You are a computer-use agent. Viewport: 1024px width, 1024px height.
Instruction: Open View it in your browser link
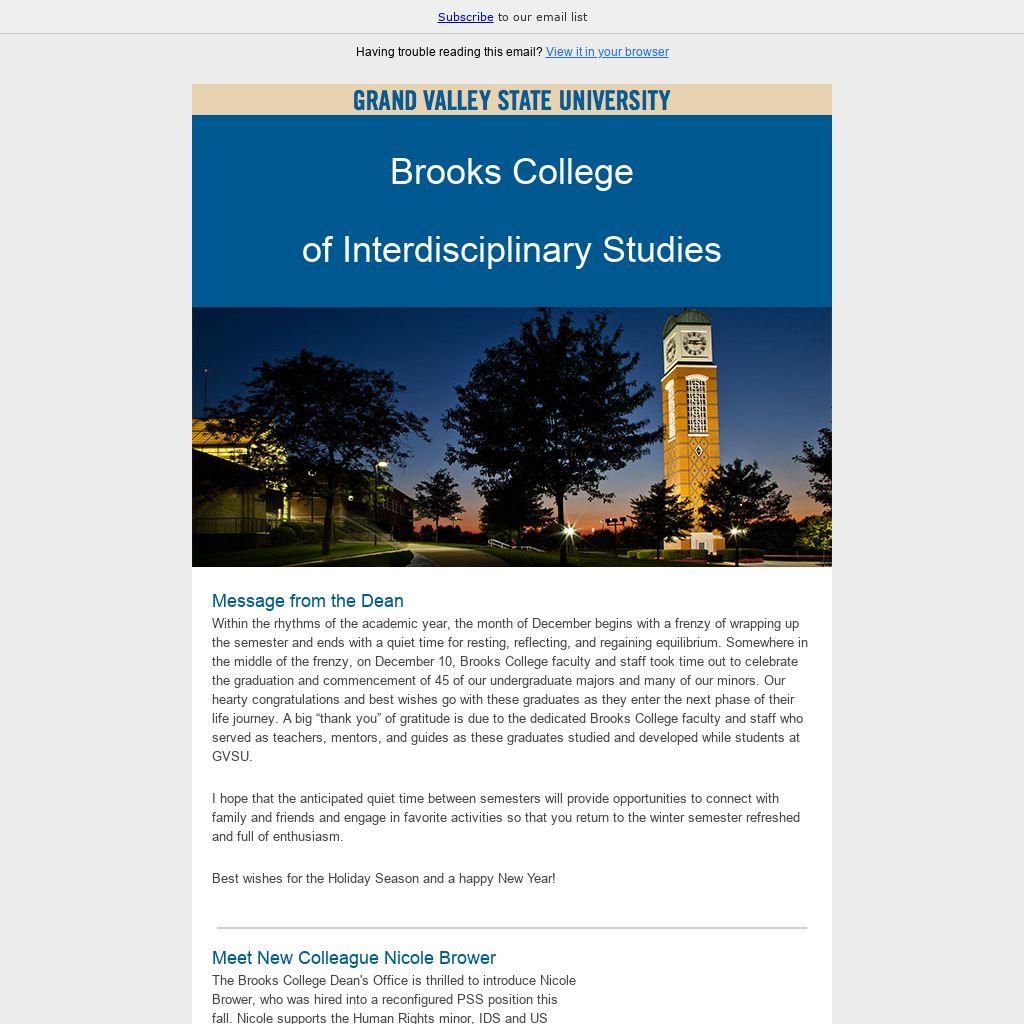[607, 52]
